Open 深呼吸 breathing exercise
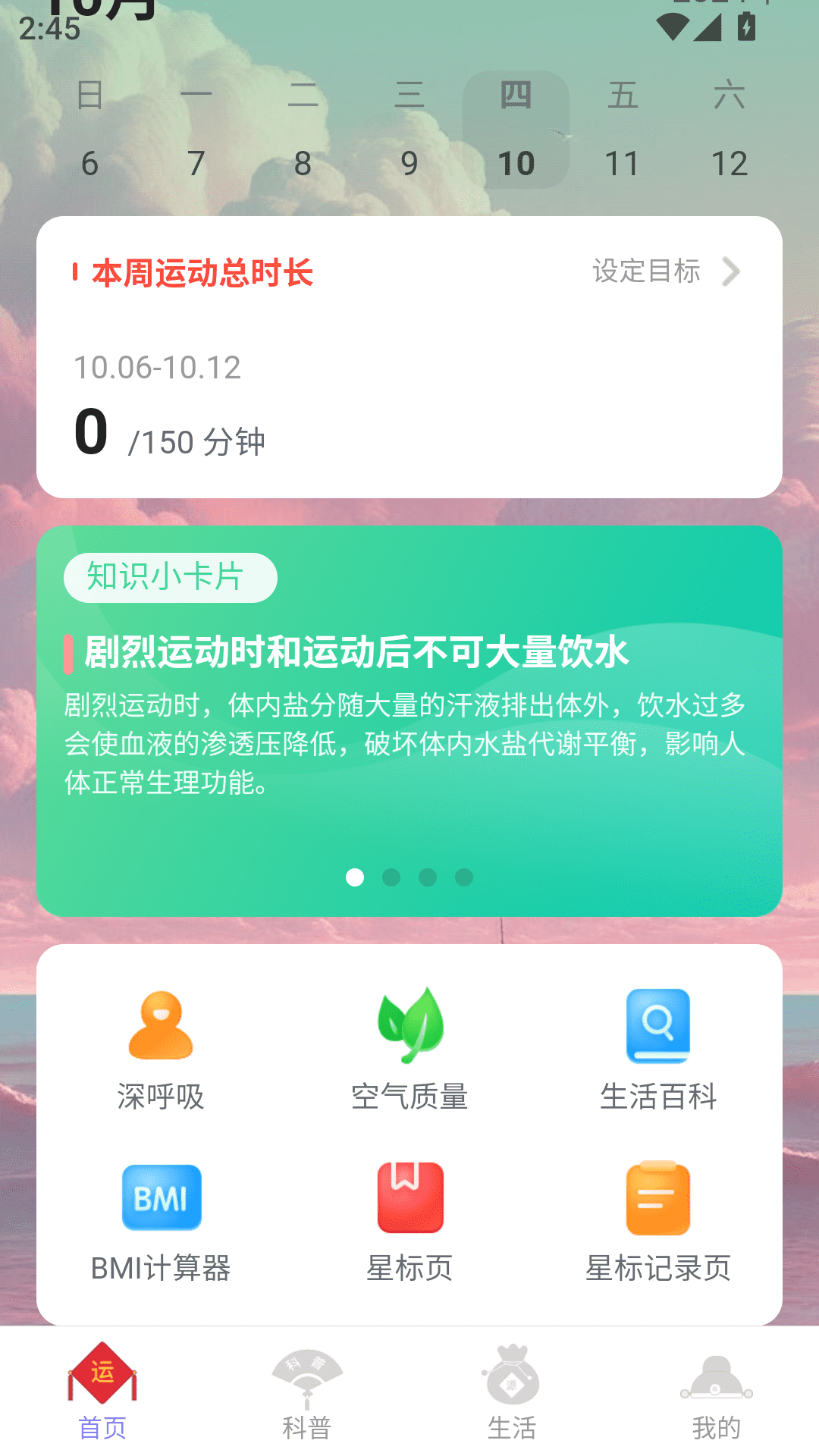This screenshot has width=819, height=1456. pyautogui.click(x=161, y=1050)
